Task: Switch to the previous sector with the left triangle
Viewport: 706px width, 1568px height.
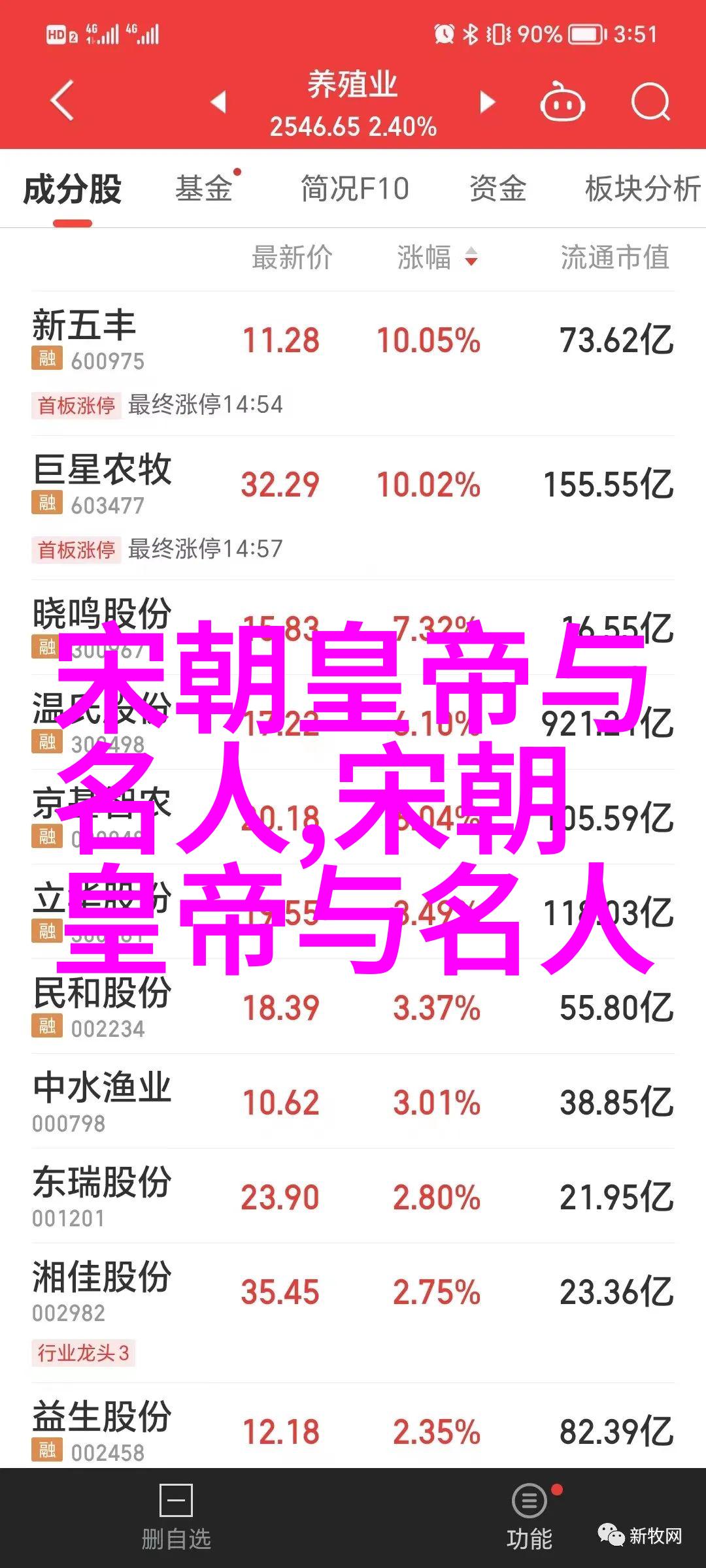Action: (218, 102)
